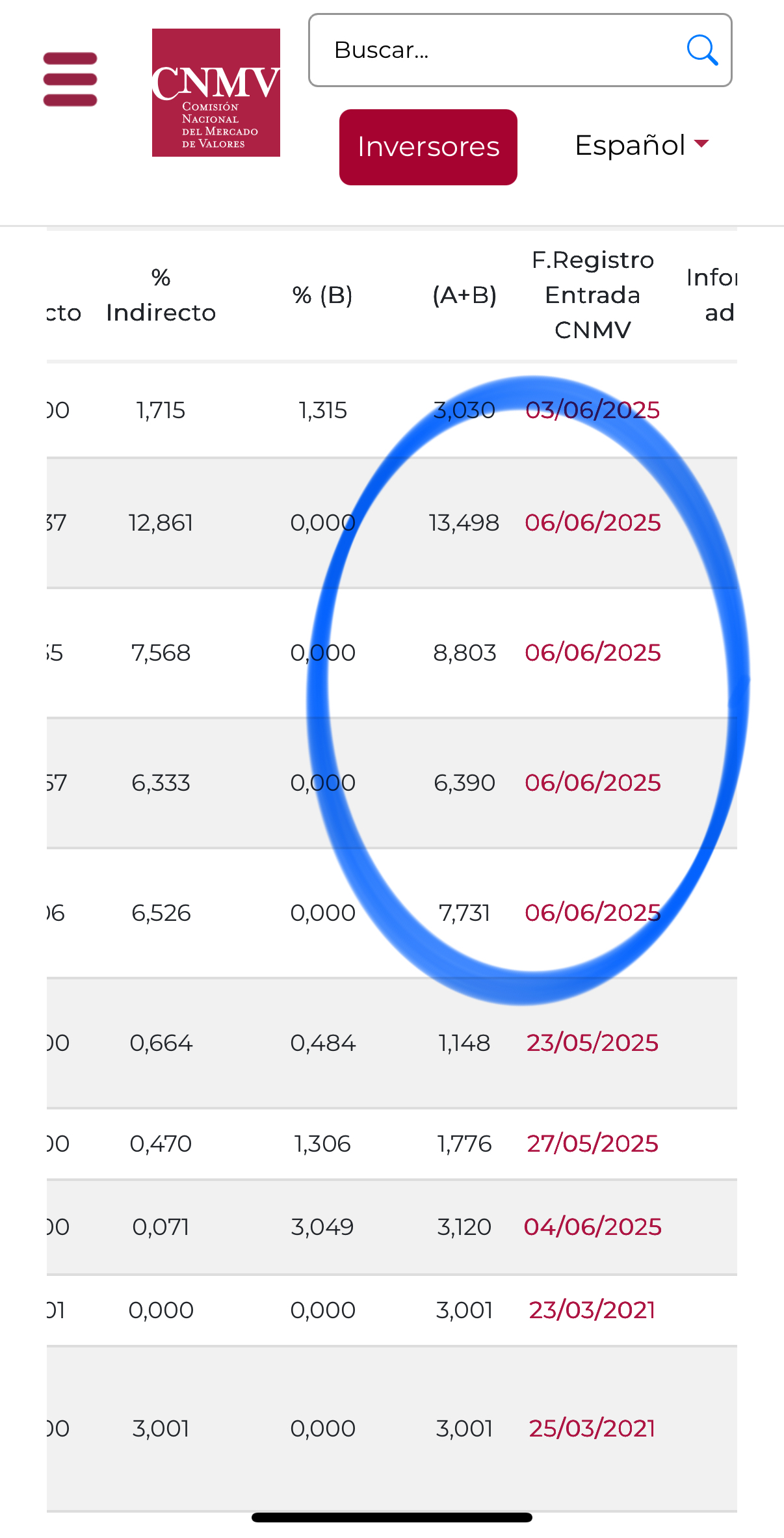Viewport: 784px width, 1538px height.
Task: Open the 06/06/2025 link beside 6,390
Action: 593,783
